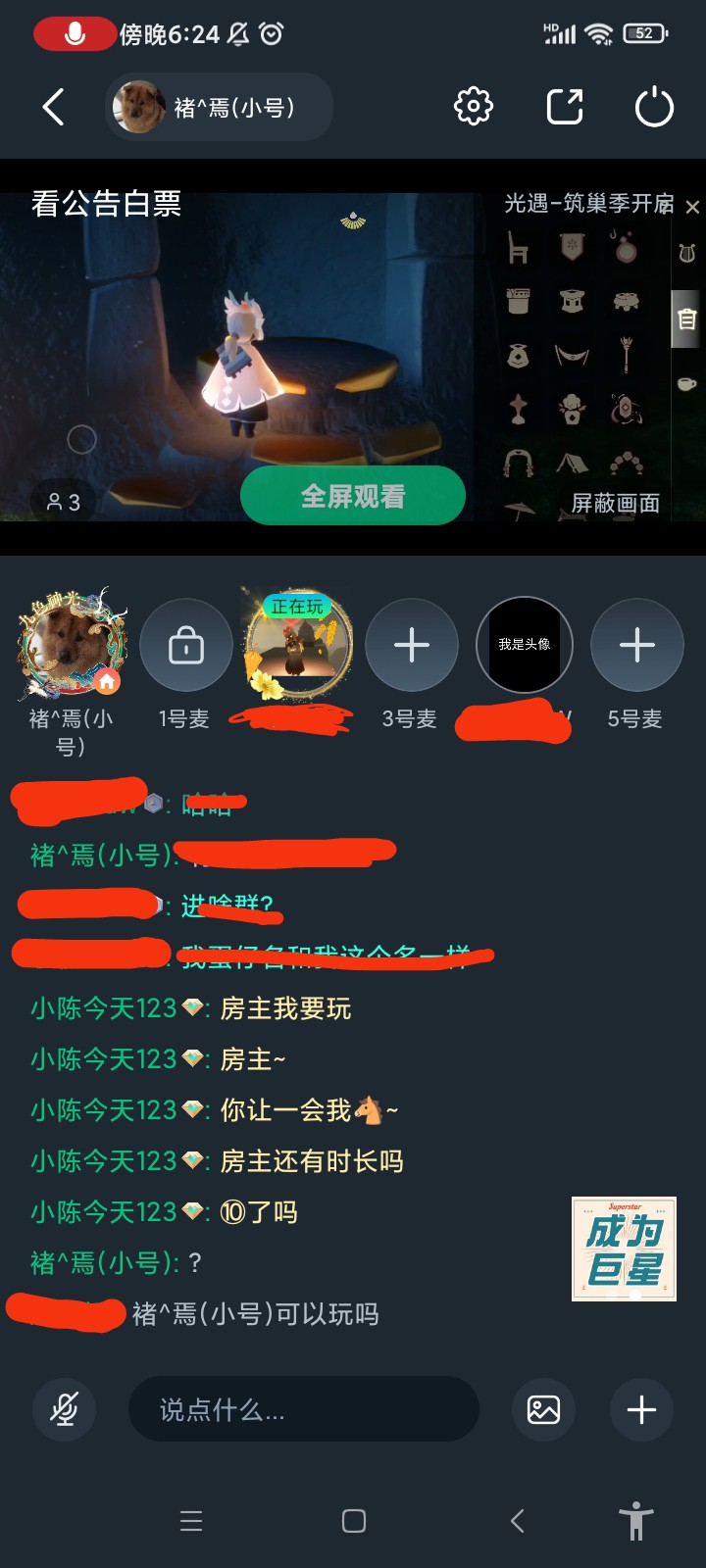Screen dimensions: 706x1568
Task: Tap the power icon to exit room
Action: point(654,106)
